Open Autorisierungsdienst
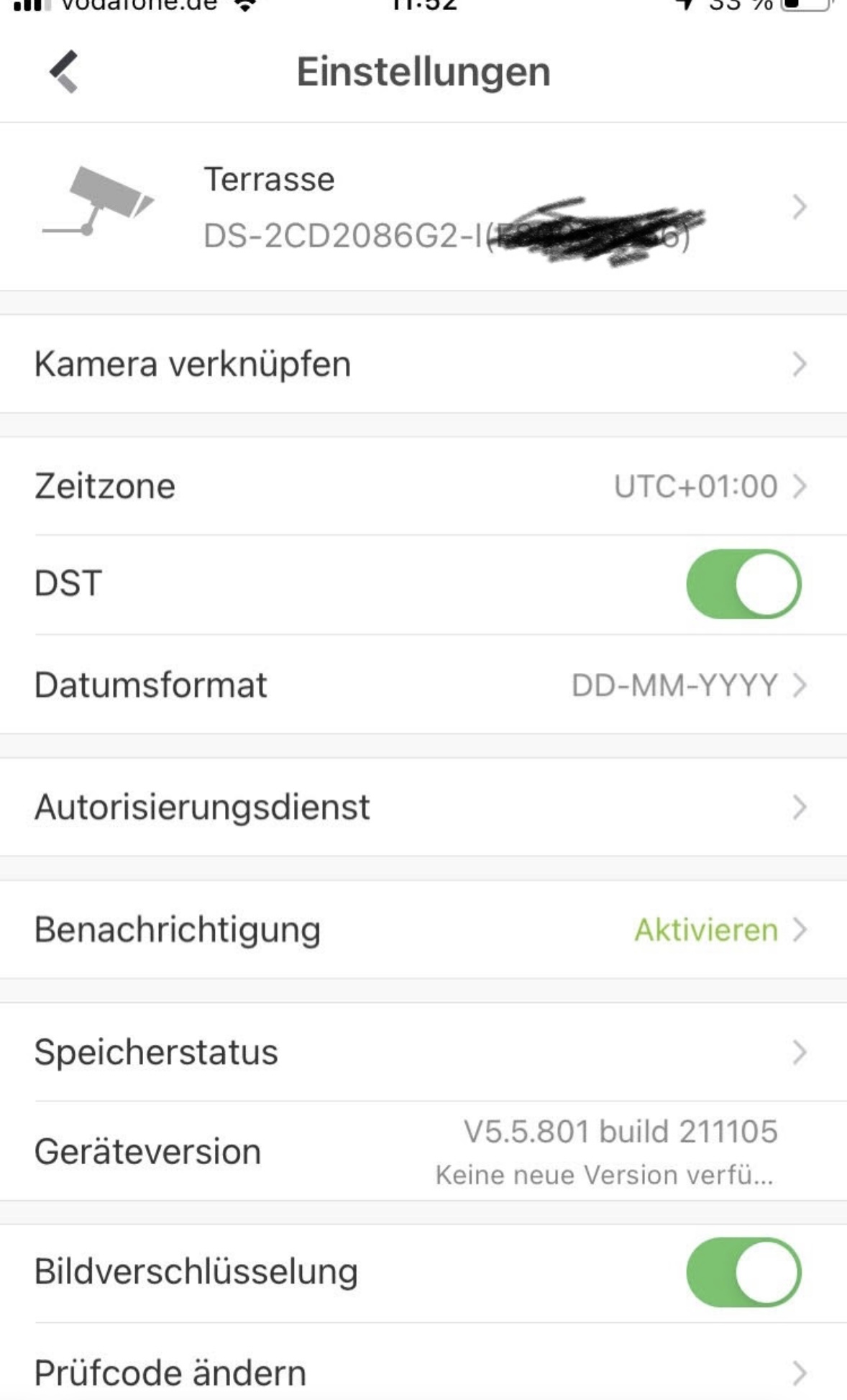 click(x=423, y=807)
